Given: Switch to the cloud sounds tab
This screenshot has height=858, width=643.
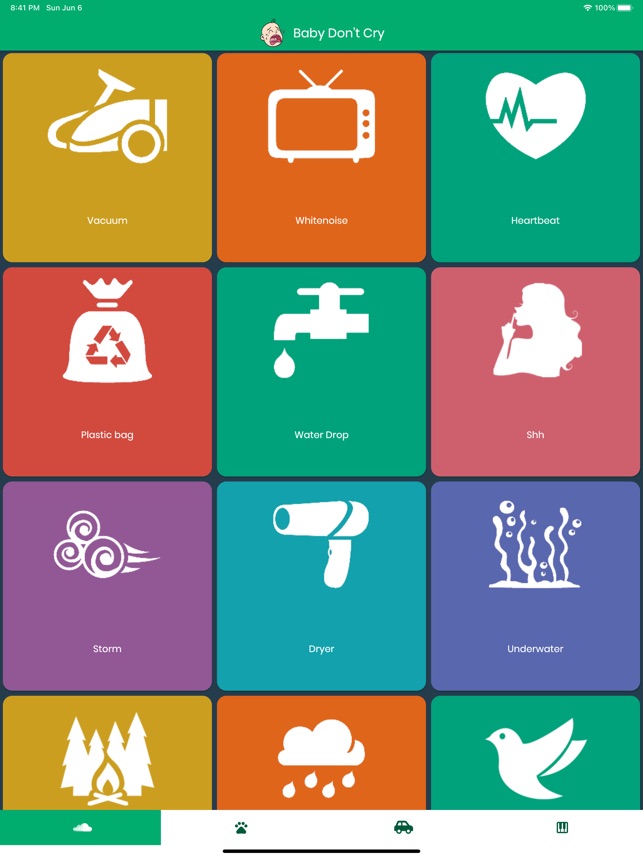Looking at the screenshot, I should pyautogui.click(x=81, y=828).
